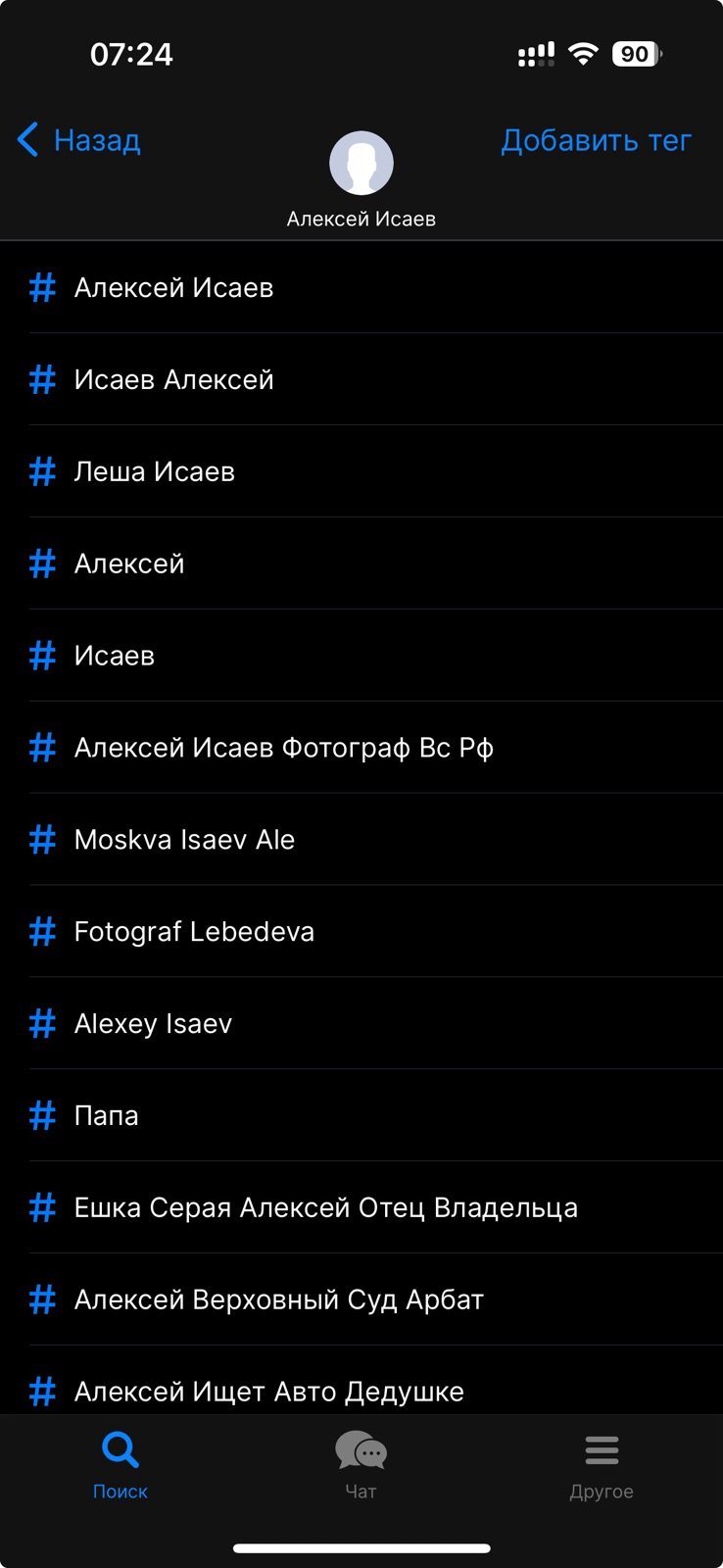Switch to the Другое tab
This screenshot has height=1568, width=723.
(602, 1465)
